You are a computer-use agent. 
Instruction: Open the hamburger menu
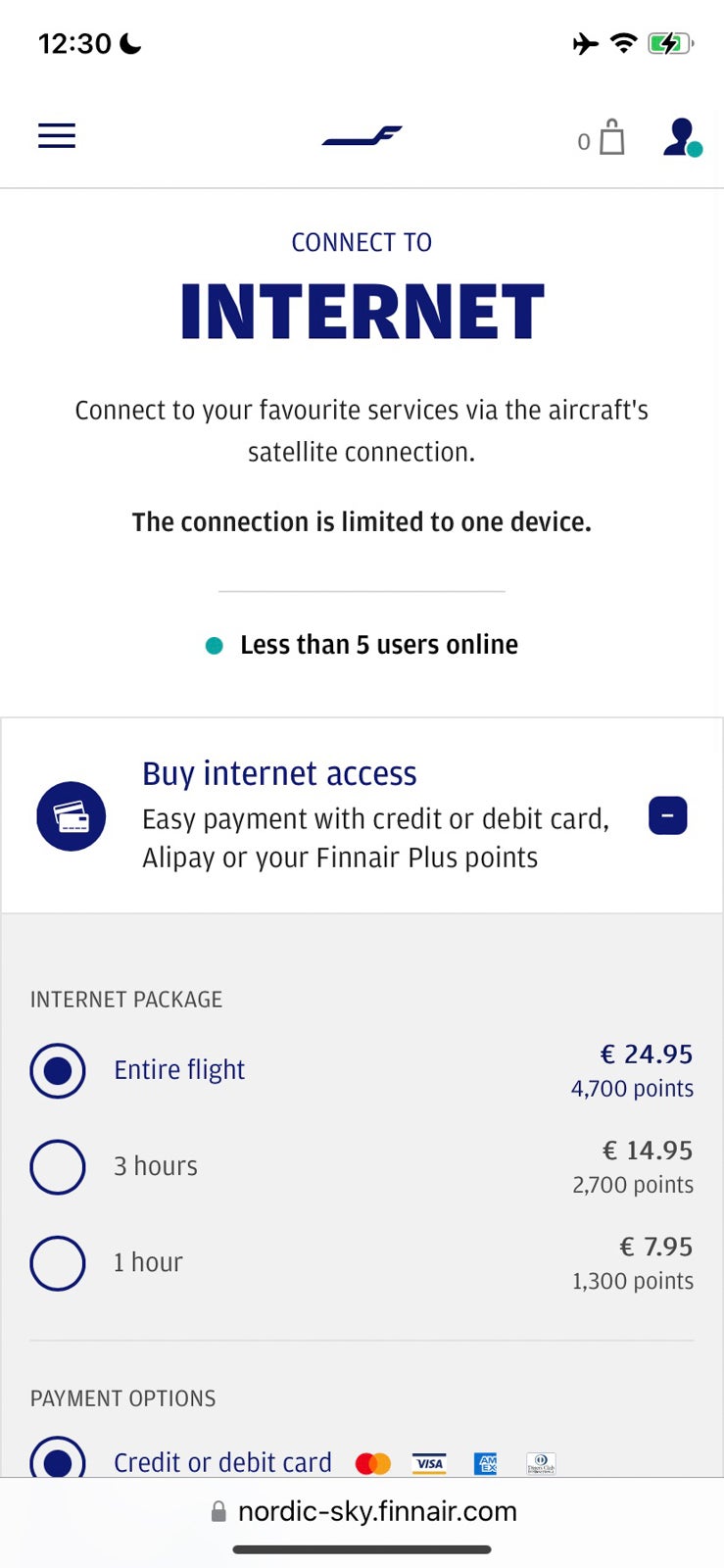point(57,136)
